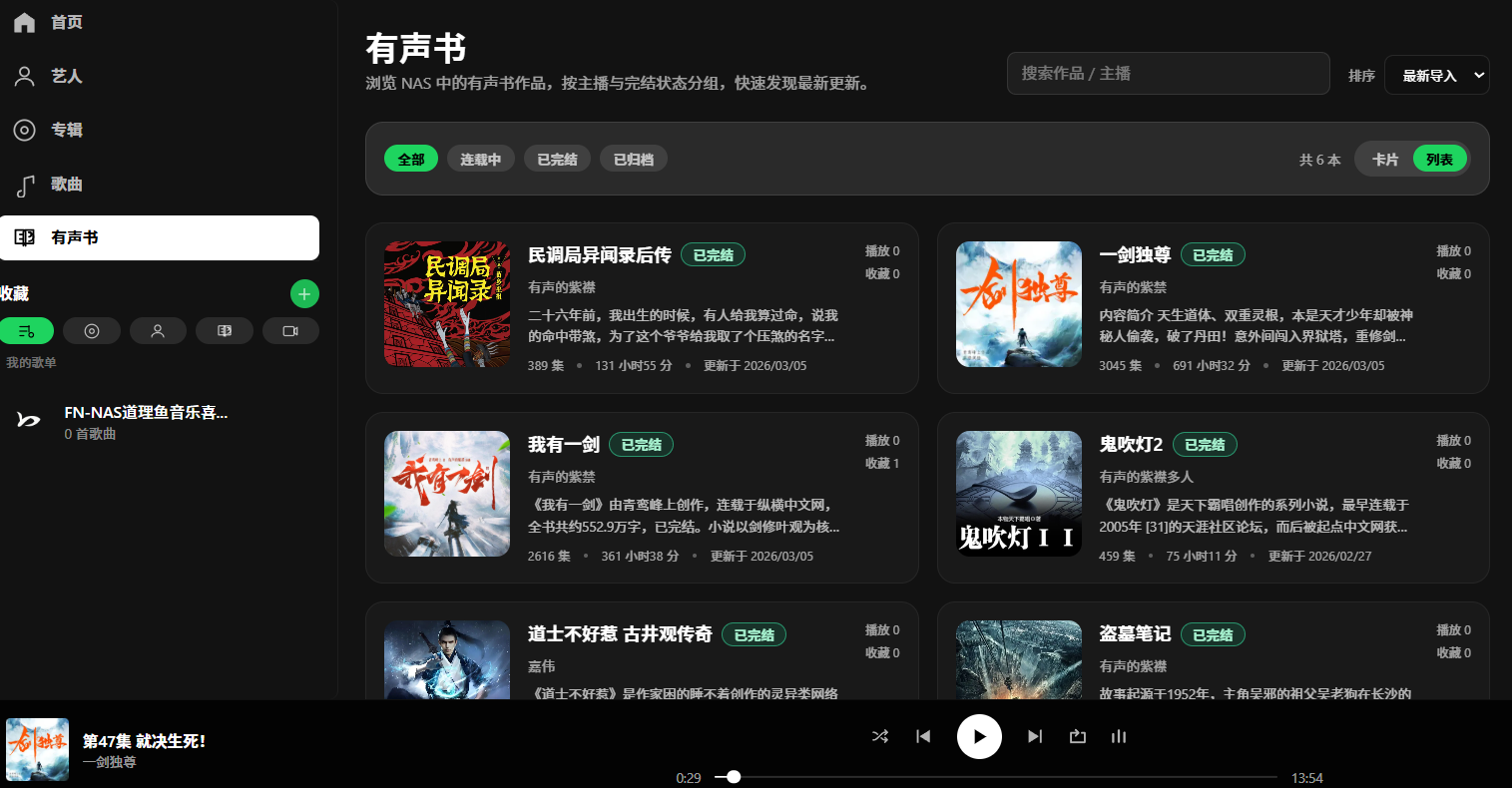Filter audiobooks by 已完结 chip
The width and height of the screenshot is (1512, 788).
(557, 159)
